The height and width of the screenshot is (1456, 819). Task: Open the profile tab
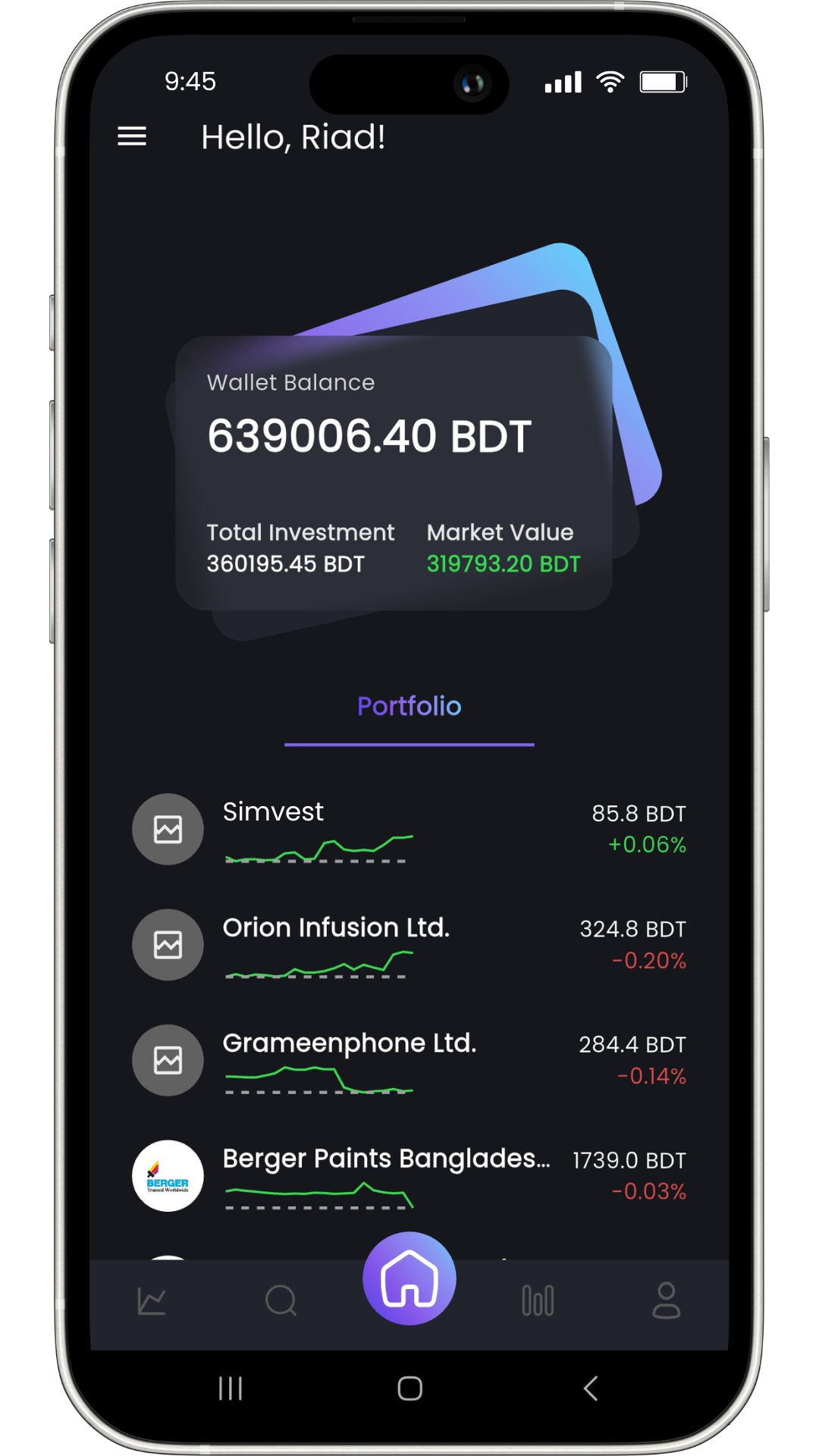[667, 1301]
